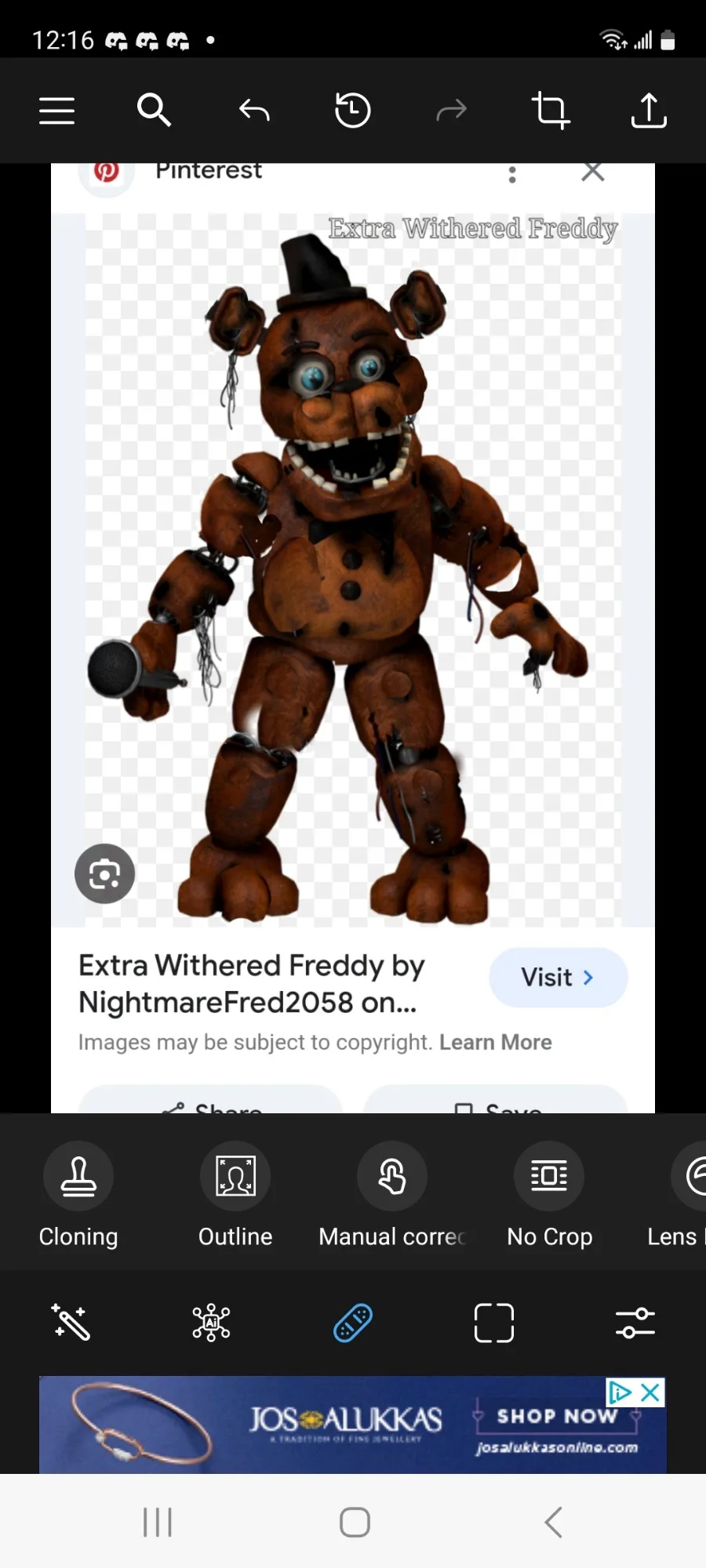The image size is (706, 1568).
Task: Undo the last edit
Action: [x=254, y=111]
